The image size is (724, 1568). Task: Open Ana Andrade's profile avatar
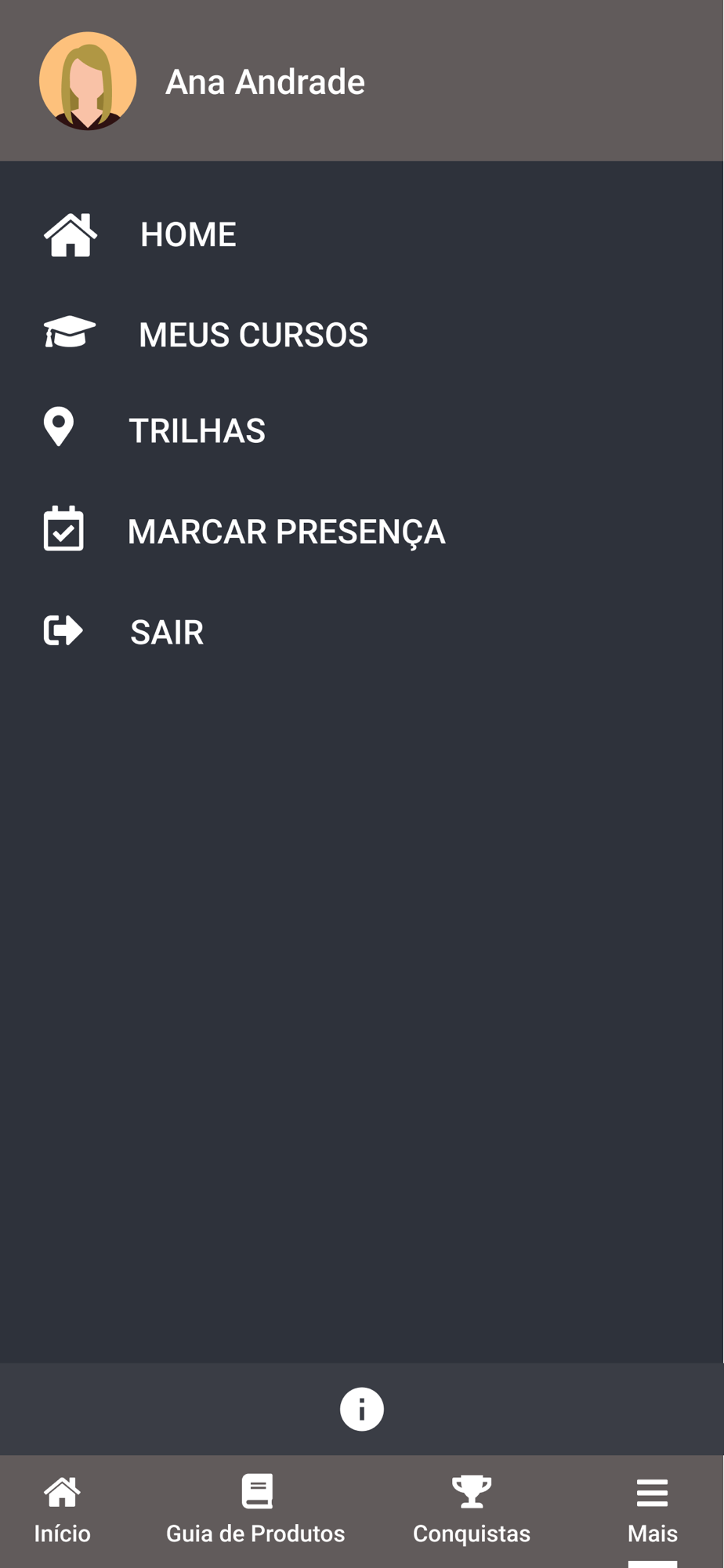88,81
